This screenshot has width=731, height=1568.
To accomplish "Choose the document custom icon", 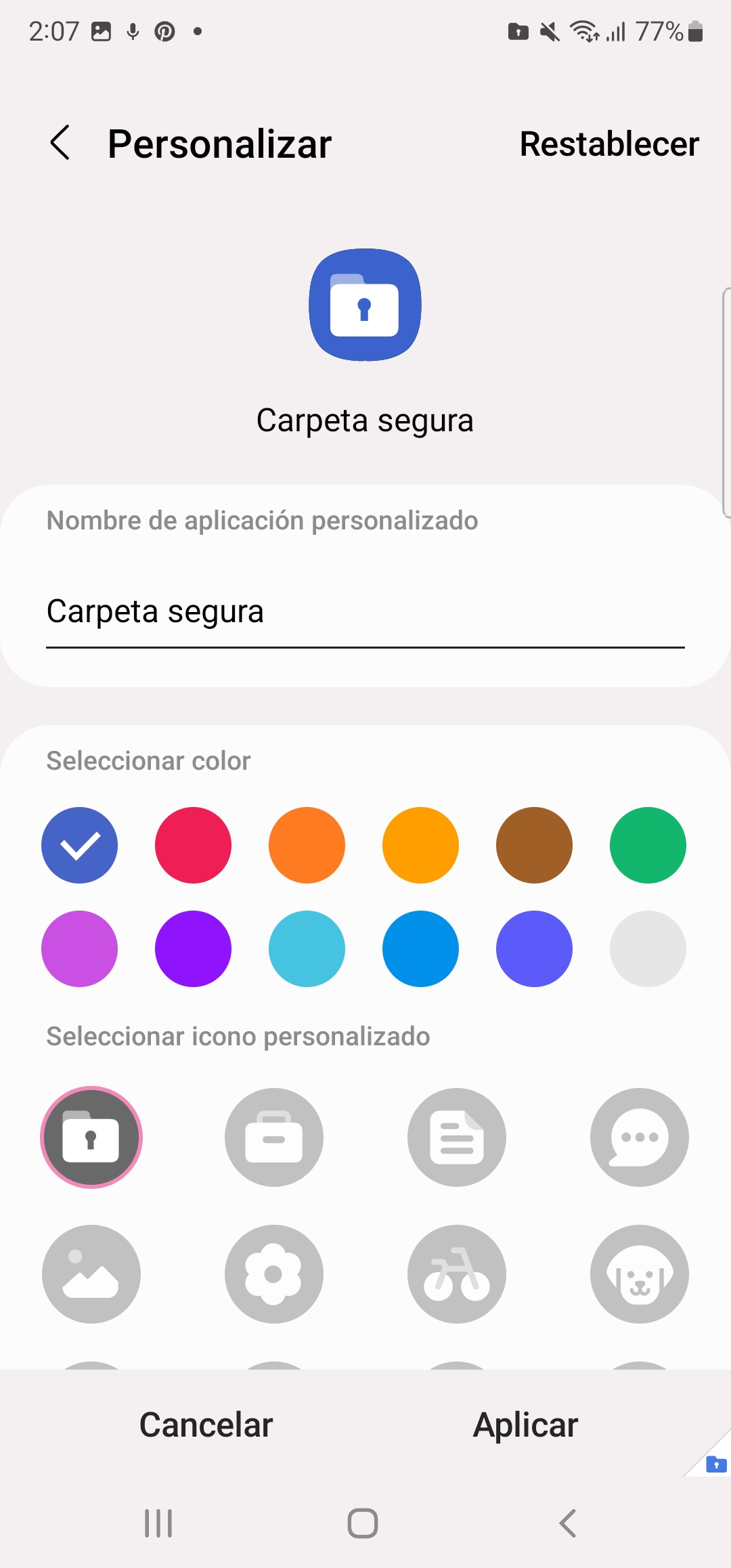I will click(457, 1137).
